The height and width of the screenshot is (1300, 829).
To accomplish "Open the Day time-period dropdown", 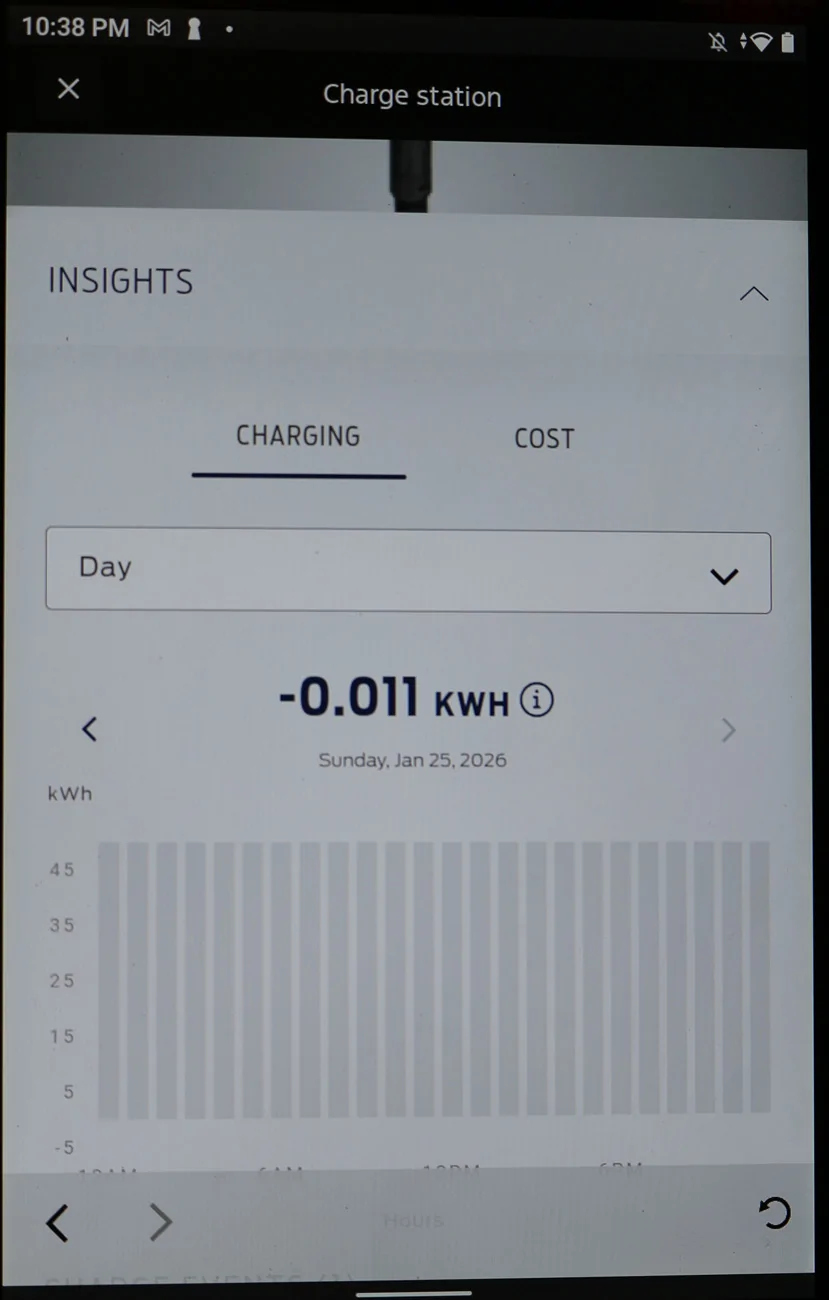I will click(x=407, y=570).
